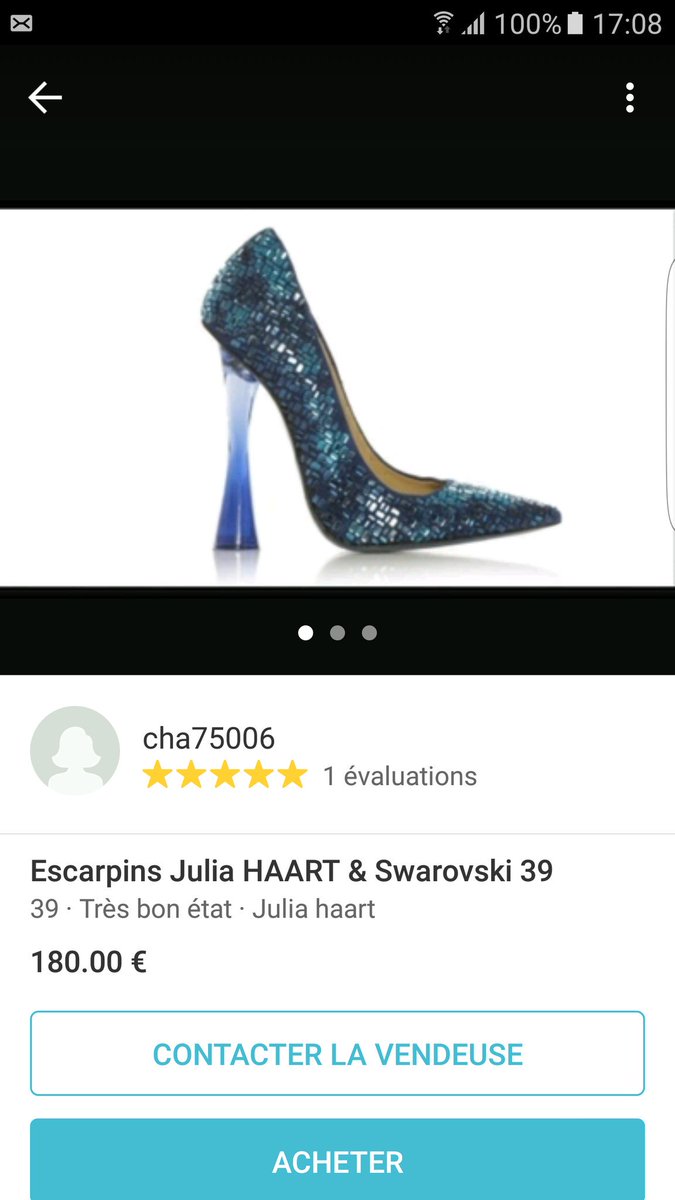The width and height of the screenshot is (675, 1200).
Task: Tap Contacter la vendeuse
Action: click(x=337, y=1053)
